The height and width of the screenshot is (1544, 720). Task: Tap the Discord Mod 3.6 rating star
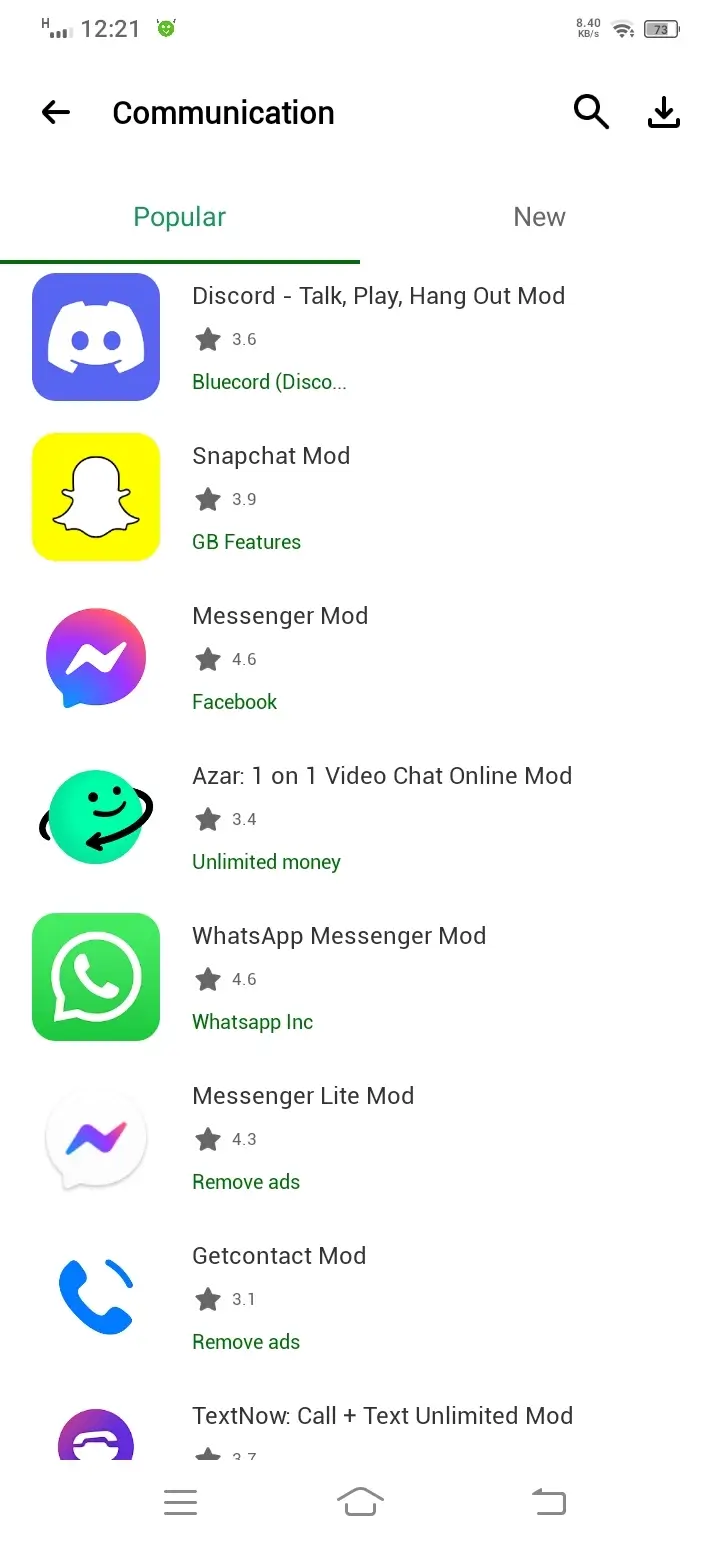click(x=207, y=339)
